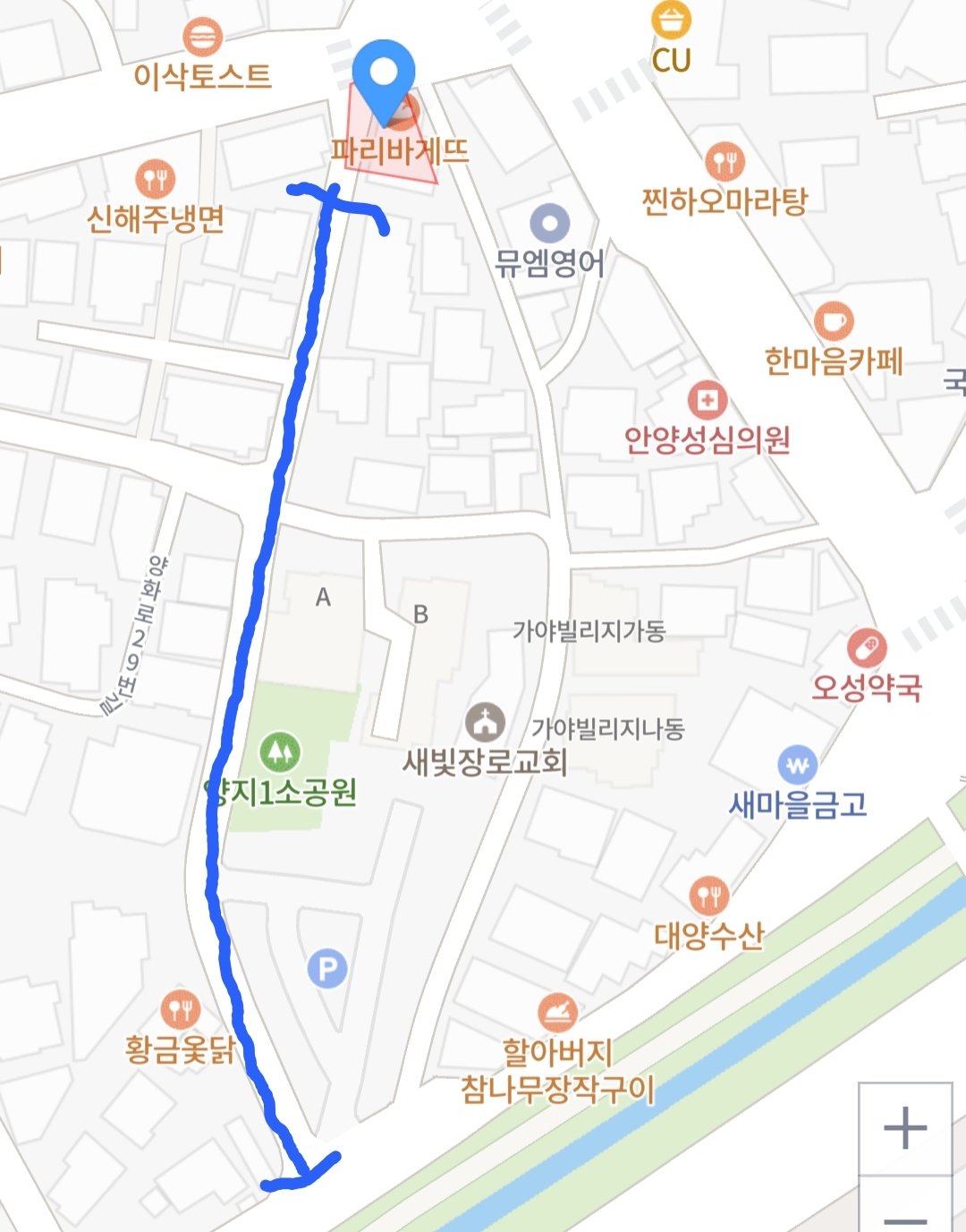Click the 대양수산 seafood restaurant icon
The image size is (966, 1232).
click(x=711, y=891)
